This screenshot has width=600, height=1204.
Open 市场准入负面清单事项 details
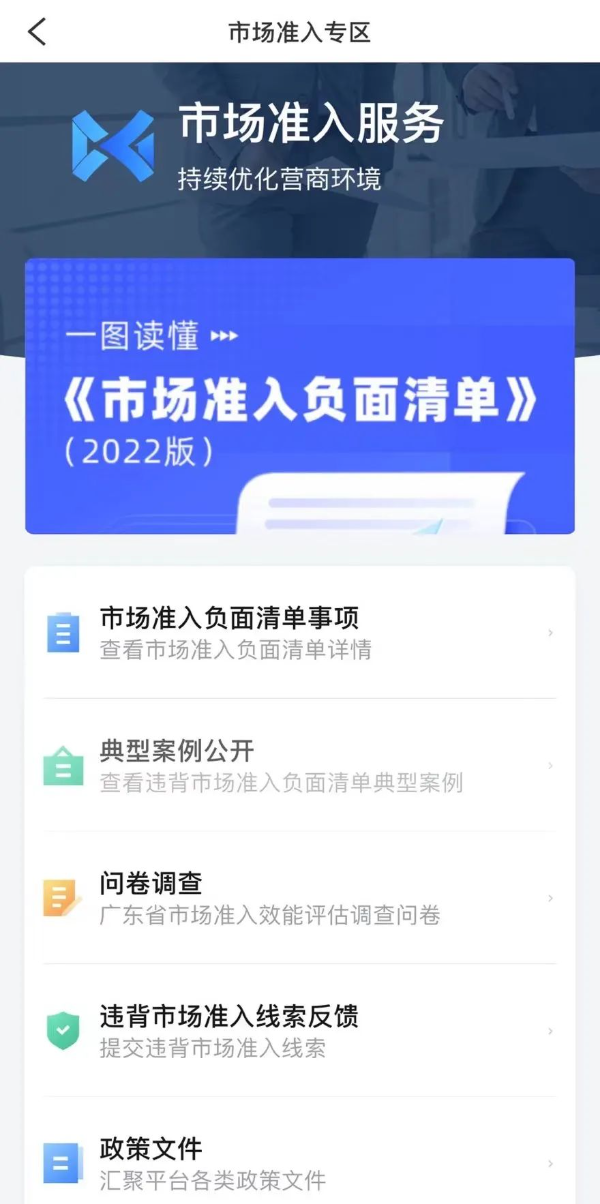(x=300, y=633)
